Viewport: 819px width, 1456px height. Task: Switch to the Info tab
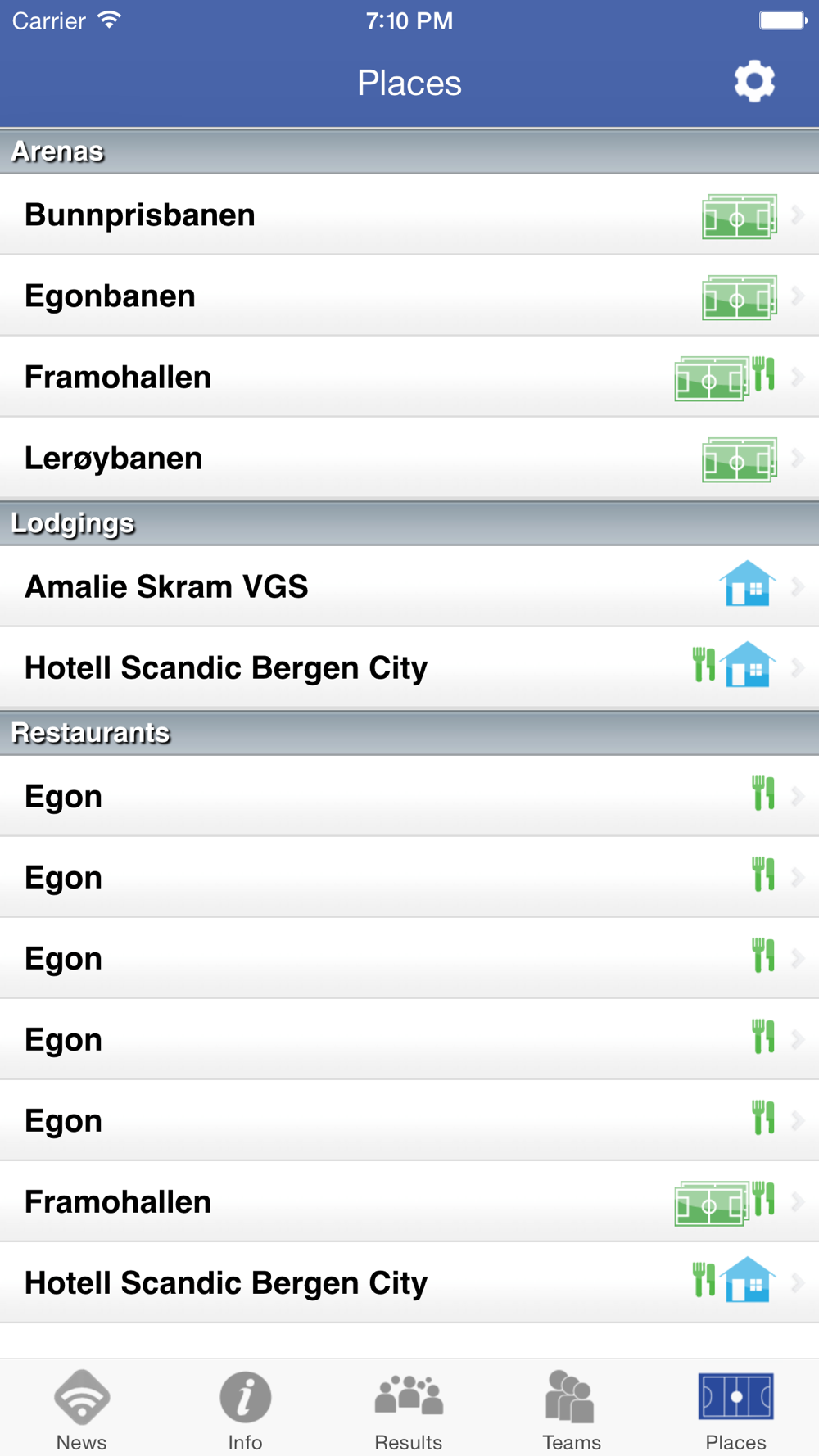[x=245, y=1409]
